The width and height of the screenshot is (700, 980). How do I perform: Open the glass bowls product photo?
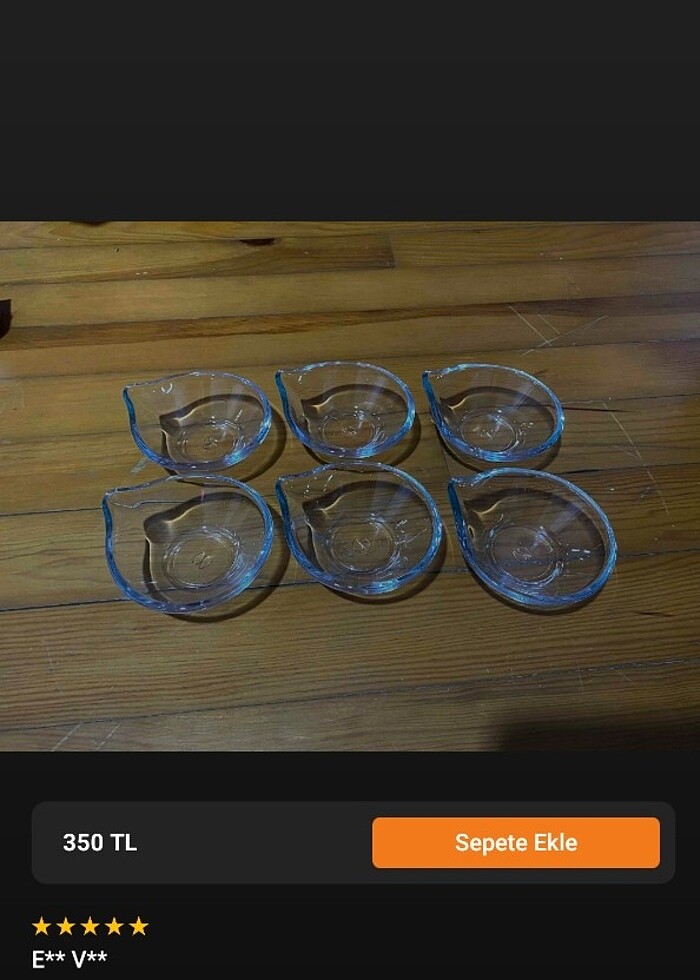click(350, 486)
